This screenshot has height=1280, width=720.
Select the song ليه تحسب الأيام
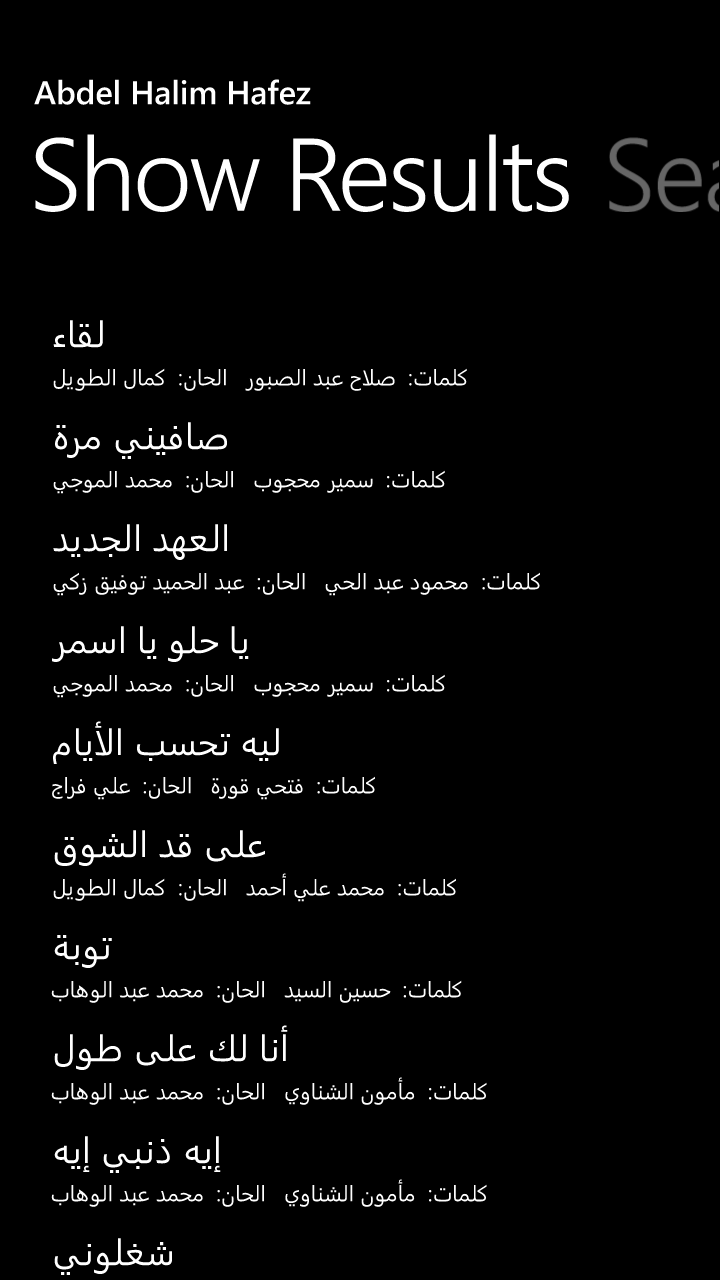166,744
